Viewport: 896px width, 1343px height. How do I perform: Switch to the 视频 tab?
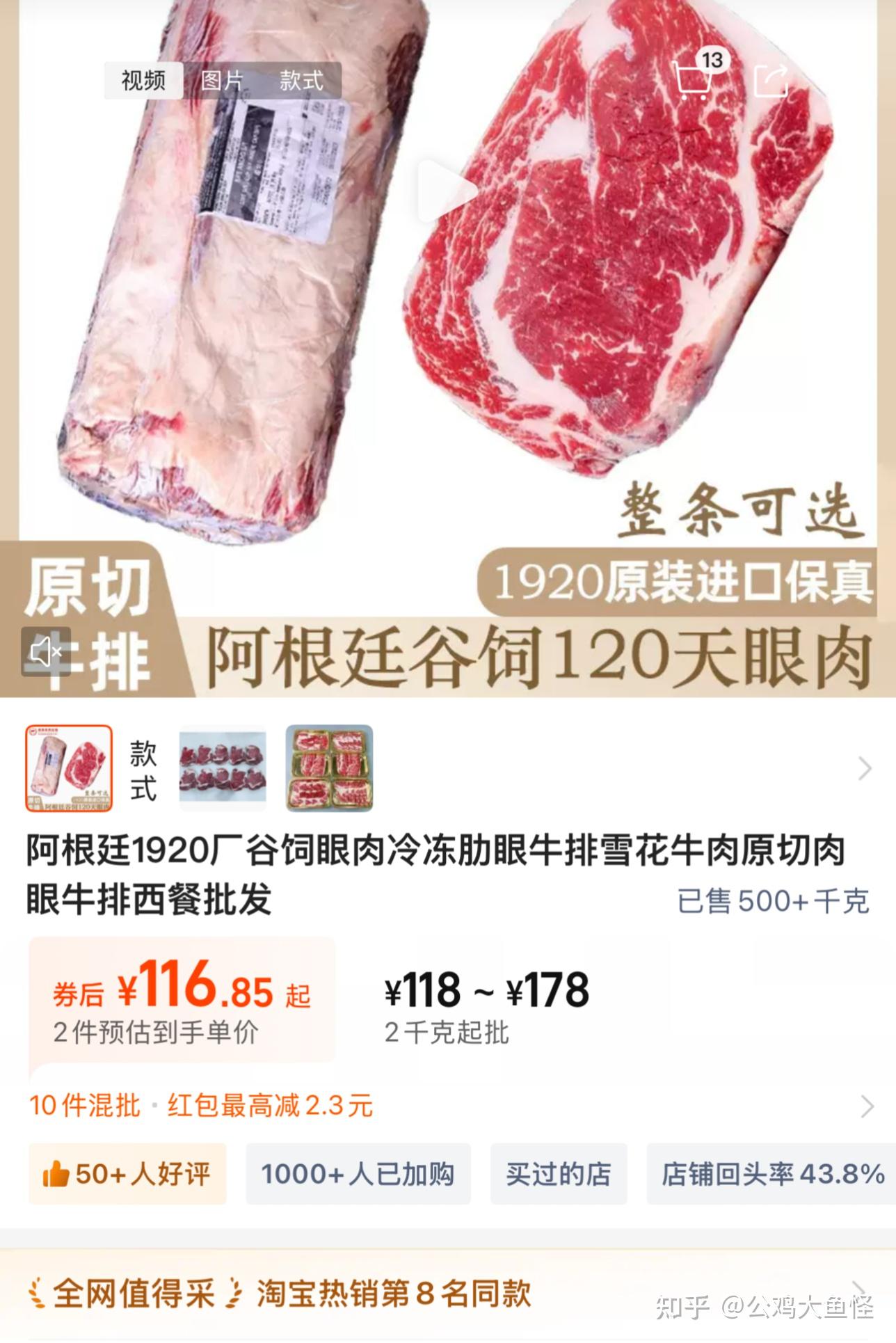(x=143, y=81)
